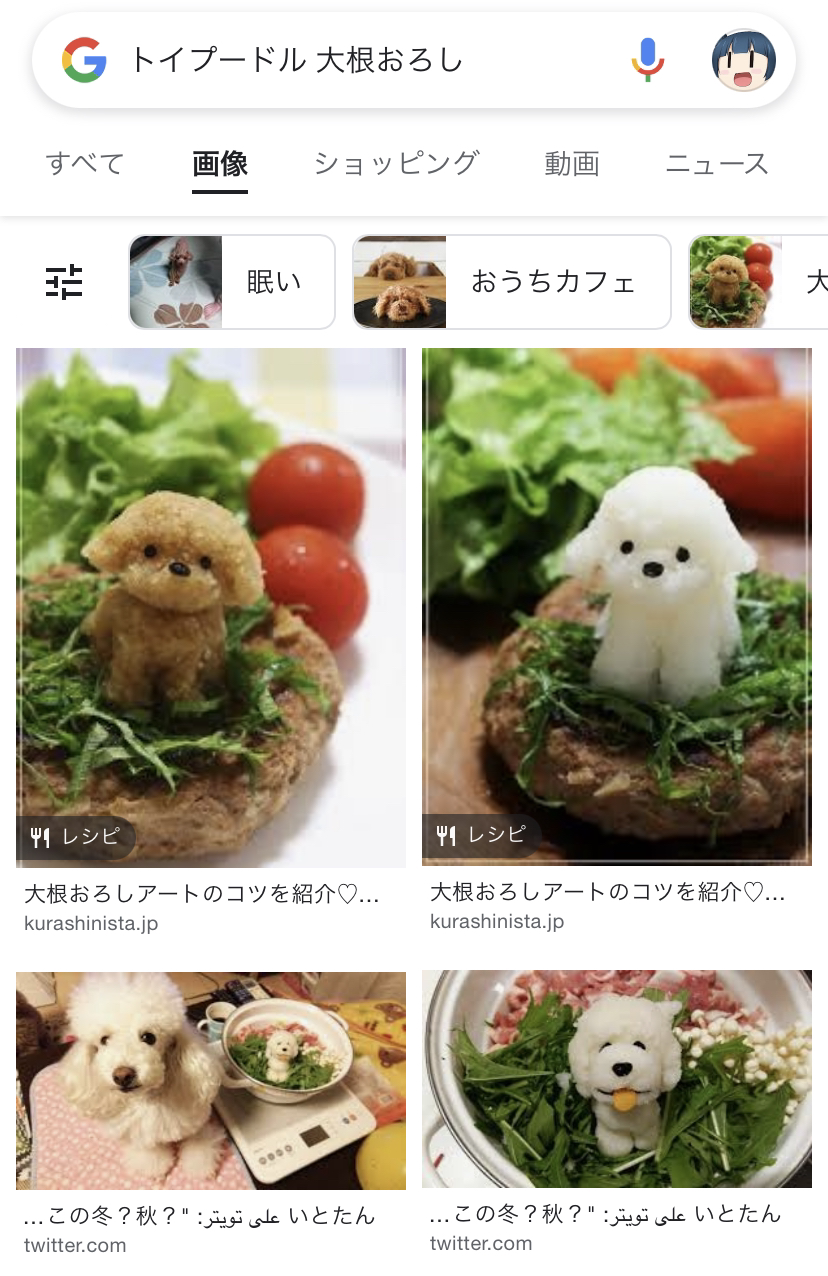This screenshot has height=1276, width=828.
Task: Open the search filter tools icon
Action: (65, 283)
